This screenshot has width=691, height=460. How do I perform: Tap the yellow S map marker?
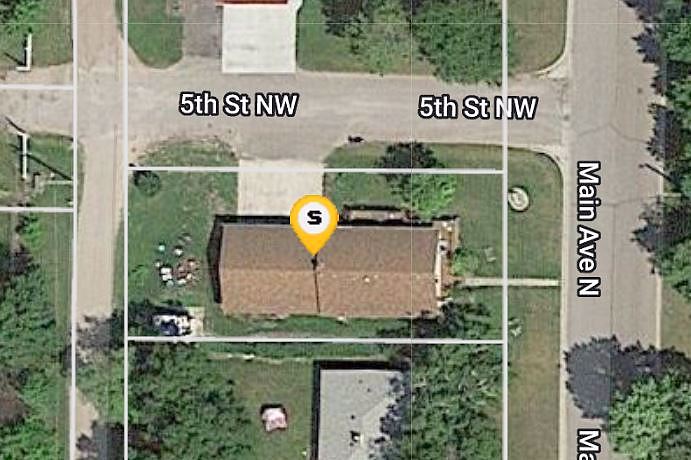tap(314, 218)
